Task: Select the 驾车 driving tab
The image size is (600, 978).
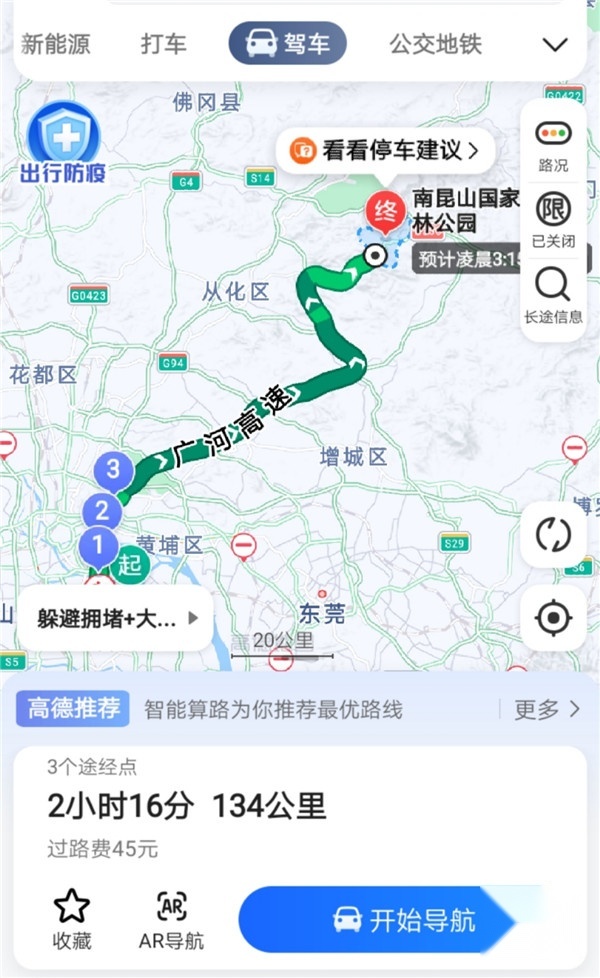Action: pos(287,44)
